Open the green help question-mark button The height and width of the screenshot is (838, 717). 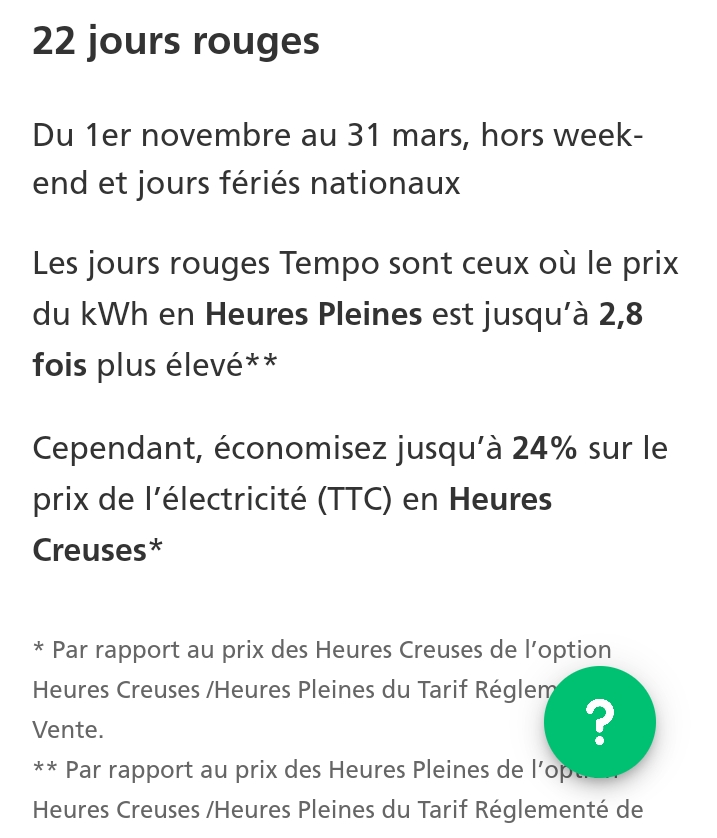pos(599,721)
